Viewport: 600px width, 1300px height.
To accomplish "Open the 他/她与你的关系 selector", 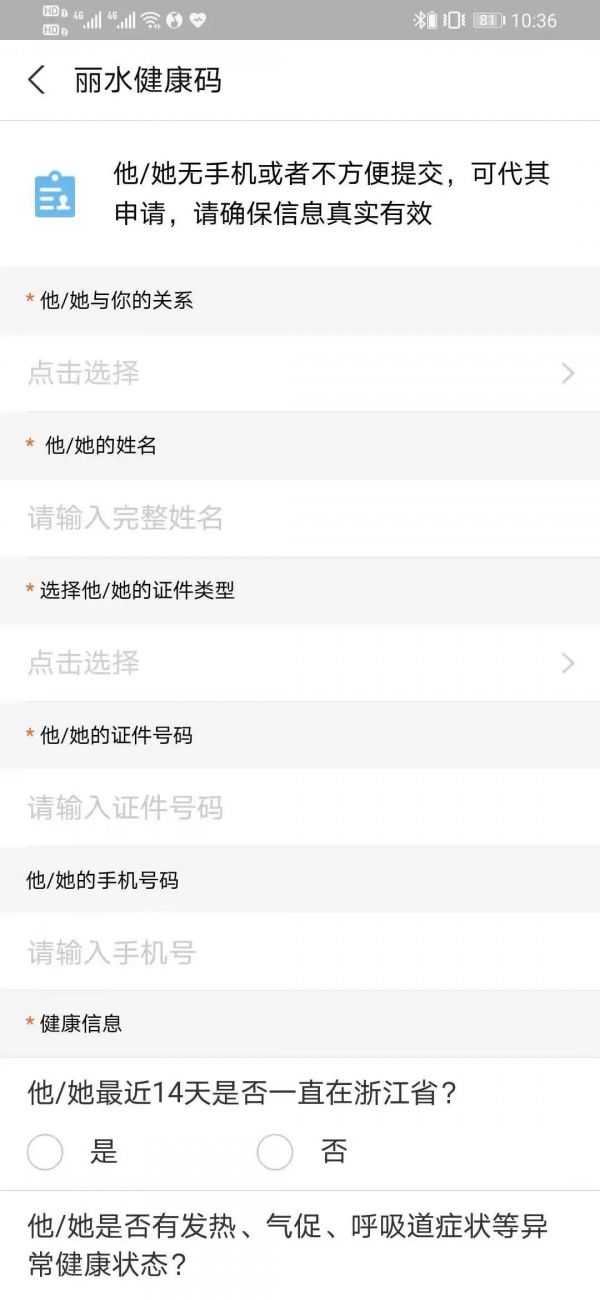I will click(300, 373).
